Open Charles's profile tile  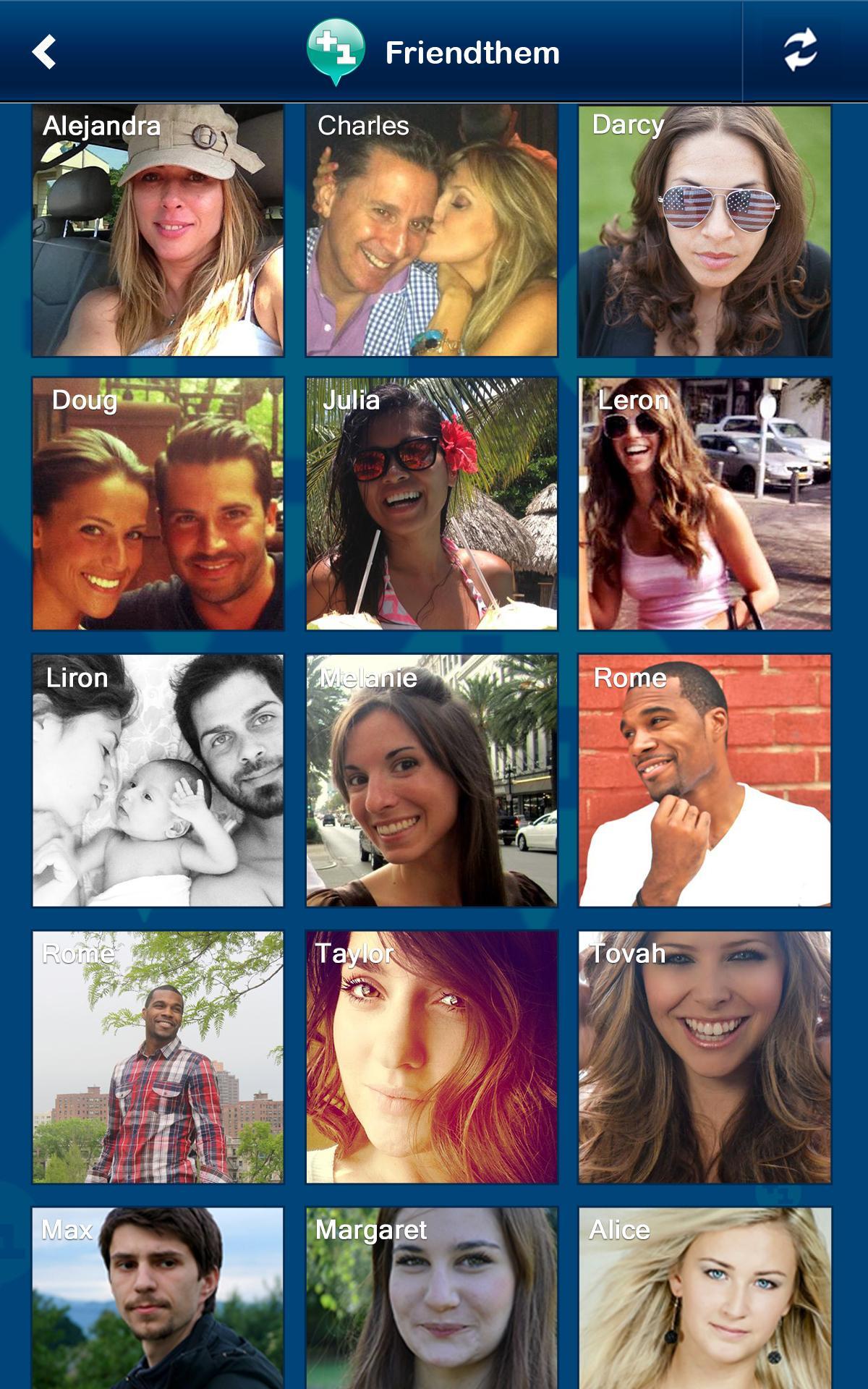coord(432,231)
